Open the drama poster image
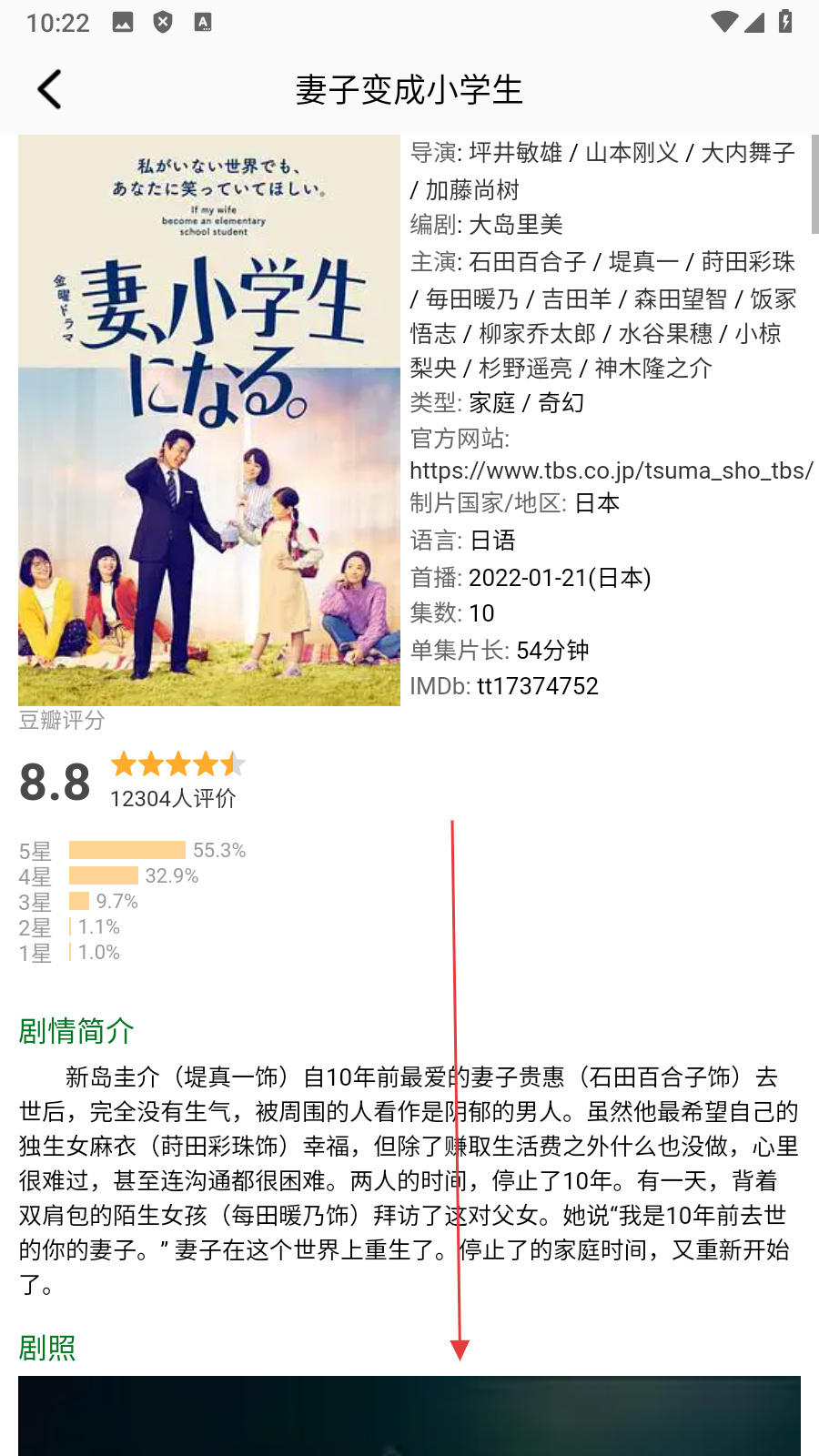Screen dimensions: 819x1456 click(208, 420)
